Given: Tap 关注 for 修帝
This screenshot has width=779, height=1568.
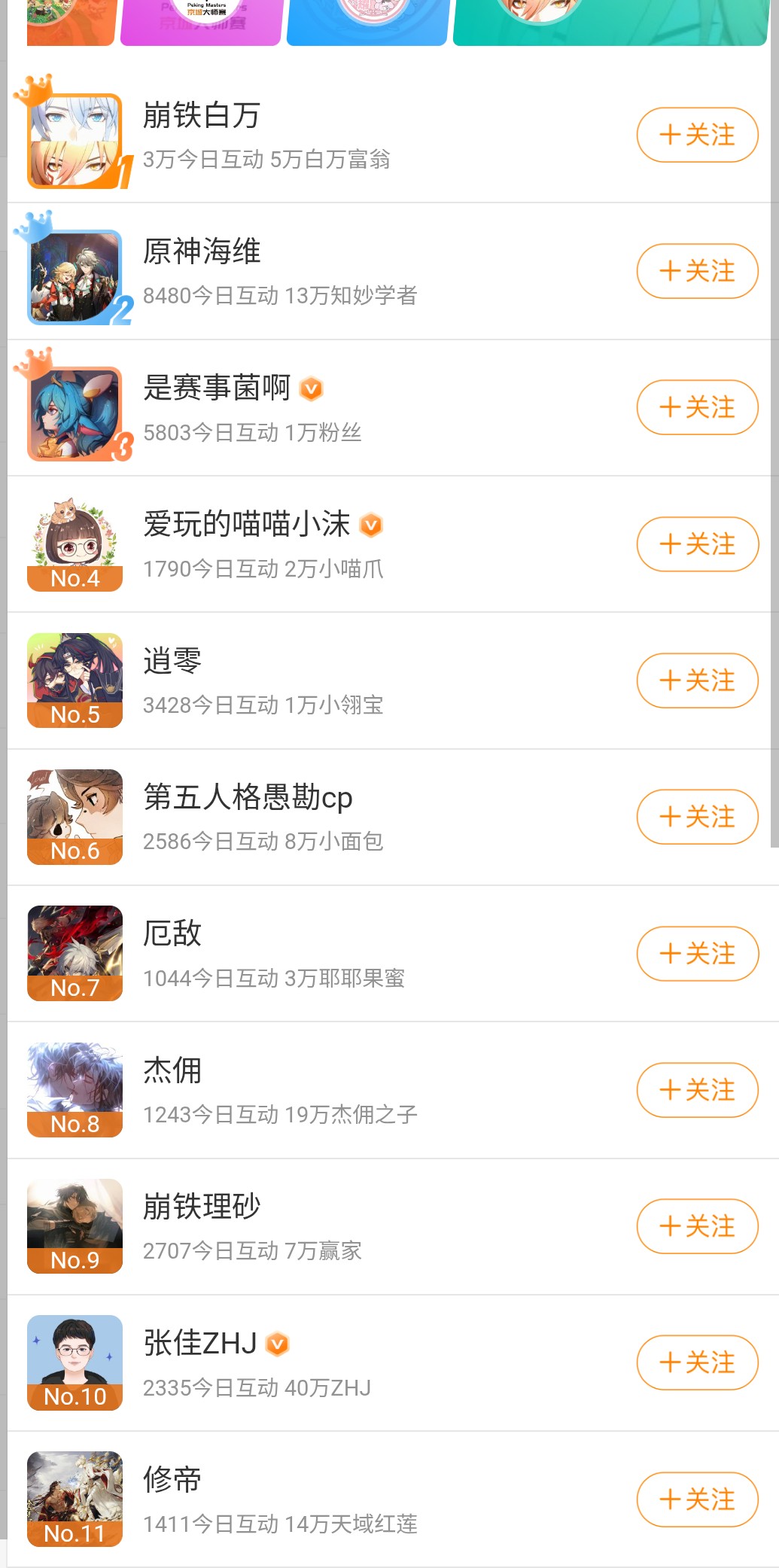Looking at the screenshot, I should click(697, 1499).
